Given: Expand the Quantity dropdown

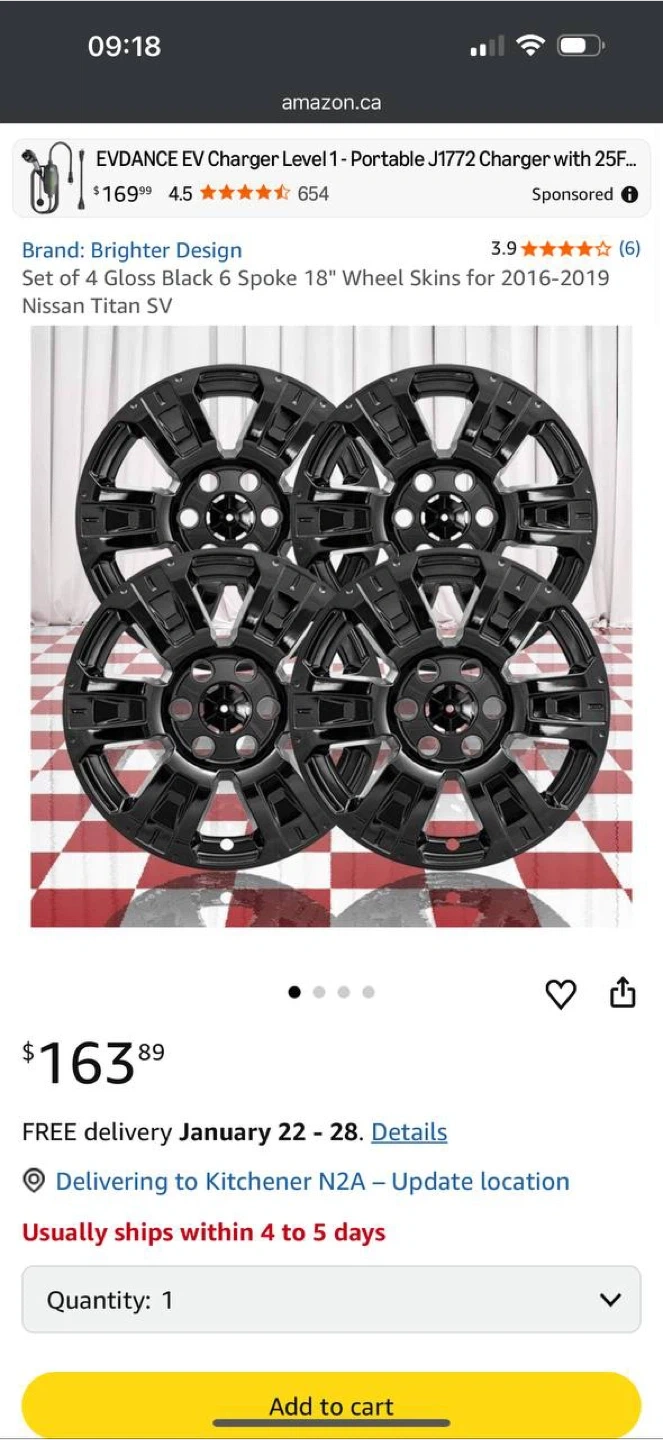Looking at the screenshot, I should point(331,1300).
